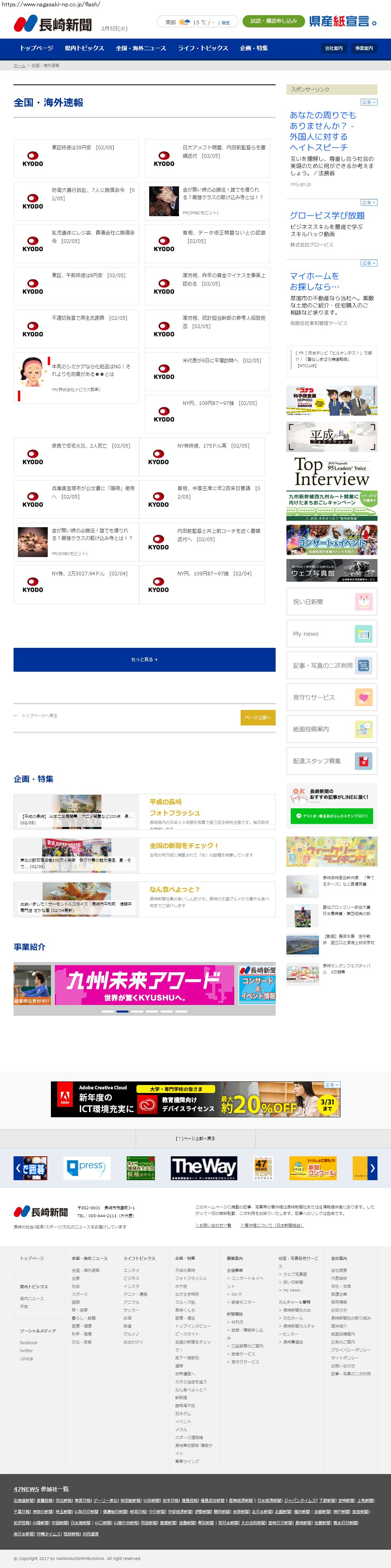Tap the お問い合わせ一覧 footer link
The width and height of the screenshot is (391, 1568).
[x=214, y=1225]
